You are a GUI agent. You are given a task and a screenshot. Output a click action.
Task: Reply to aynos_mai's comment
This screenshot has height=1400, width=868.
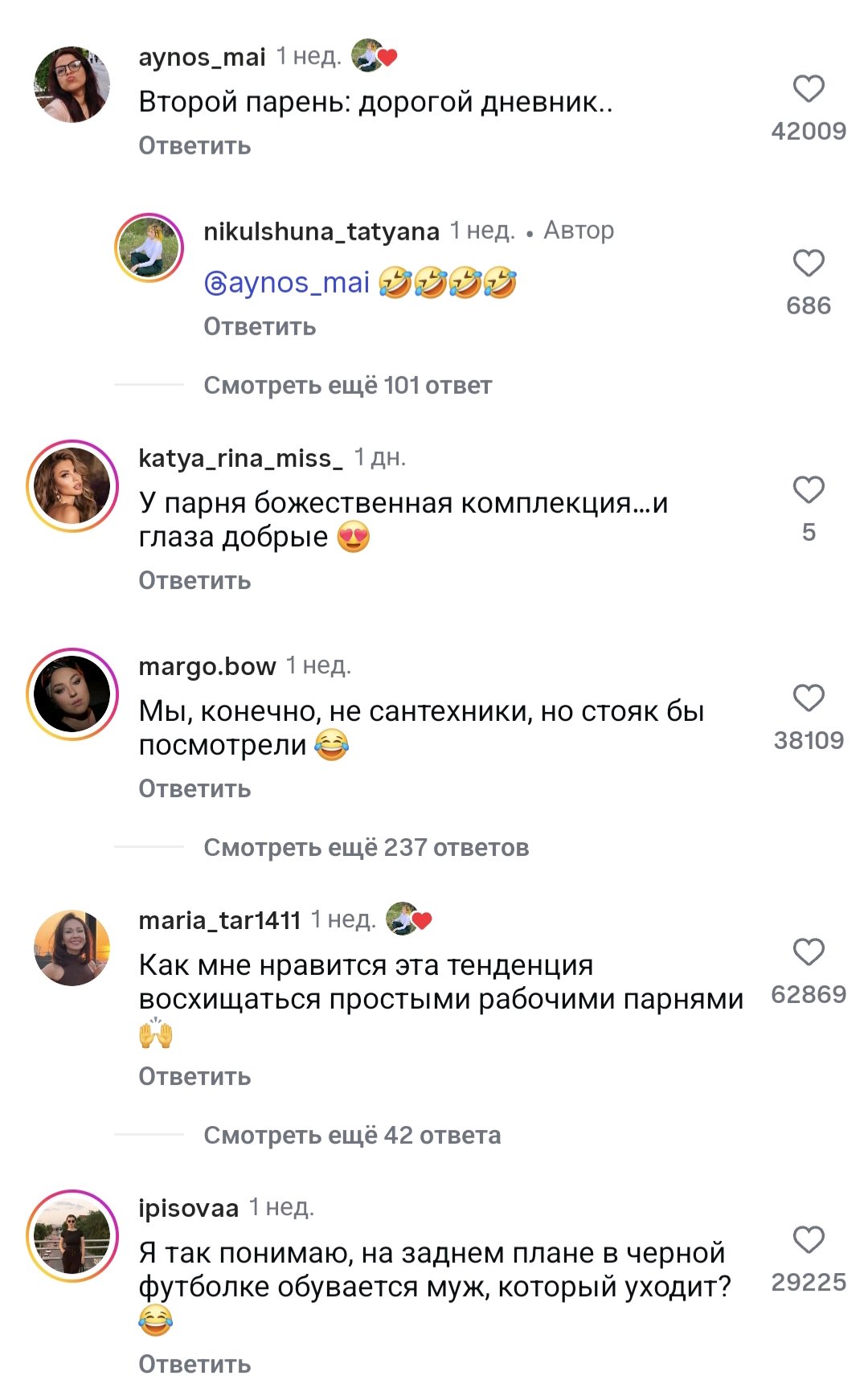tap(194, 146)
